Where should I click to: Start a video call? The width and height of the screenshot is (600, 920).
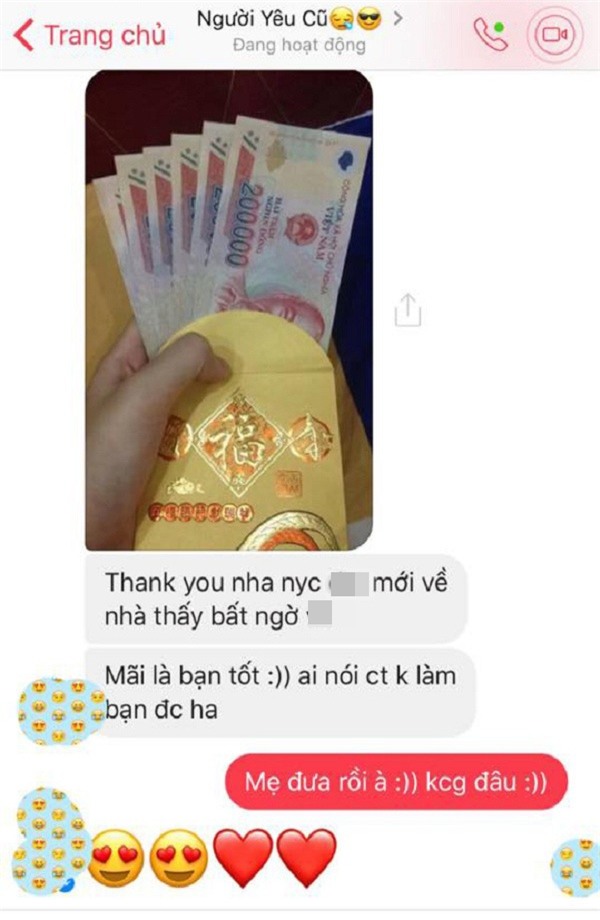tap(554, 36)
